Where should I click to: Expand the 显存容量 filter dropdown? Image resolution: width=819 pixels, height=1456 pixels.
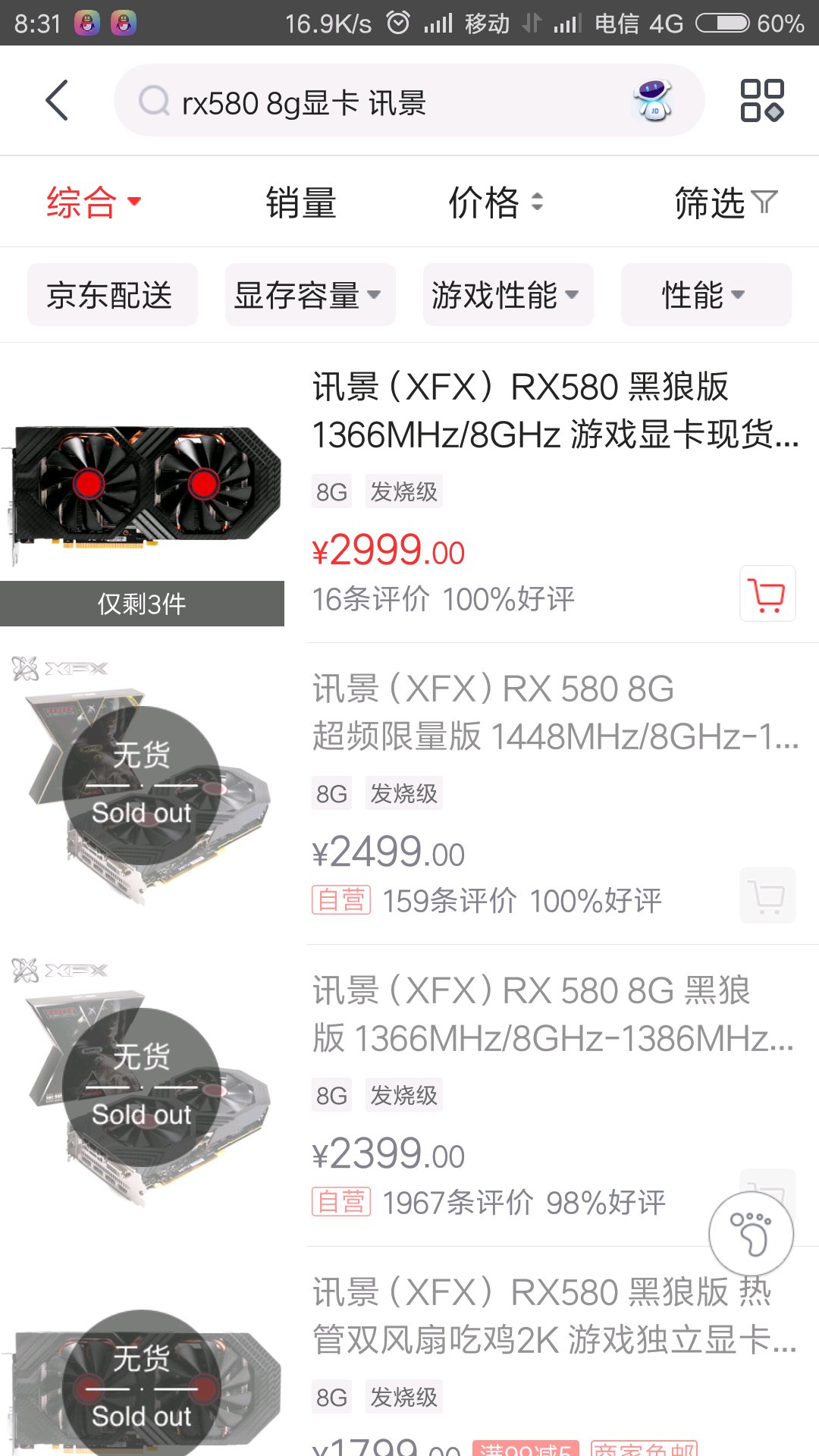tap(310, 295)
